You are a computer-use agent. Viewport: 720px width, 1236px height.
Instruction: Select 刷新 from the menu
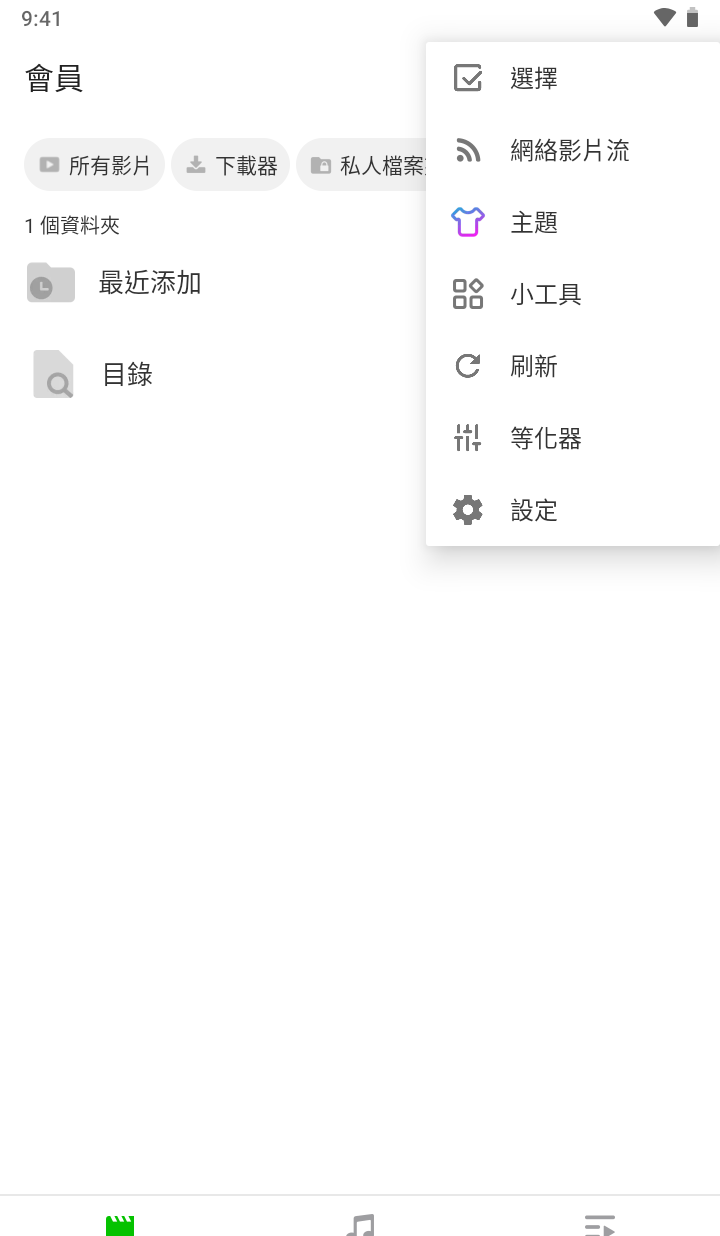(x=534, y=366)
